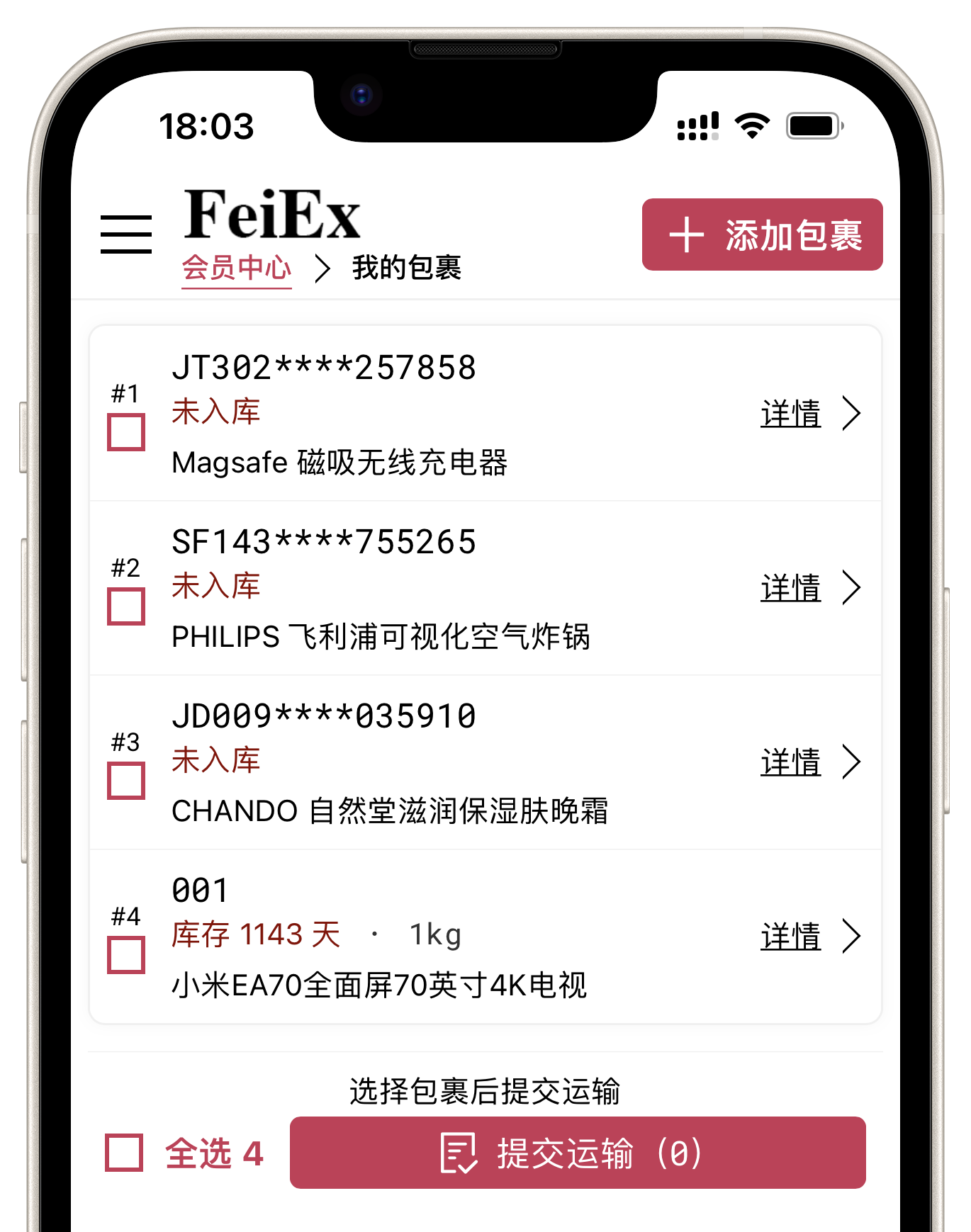The width and height of the screenshot is (971, 1232).
Task: Tick checkbox for package JD009****035910
Action: pos(126,781)
